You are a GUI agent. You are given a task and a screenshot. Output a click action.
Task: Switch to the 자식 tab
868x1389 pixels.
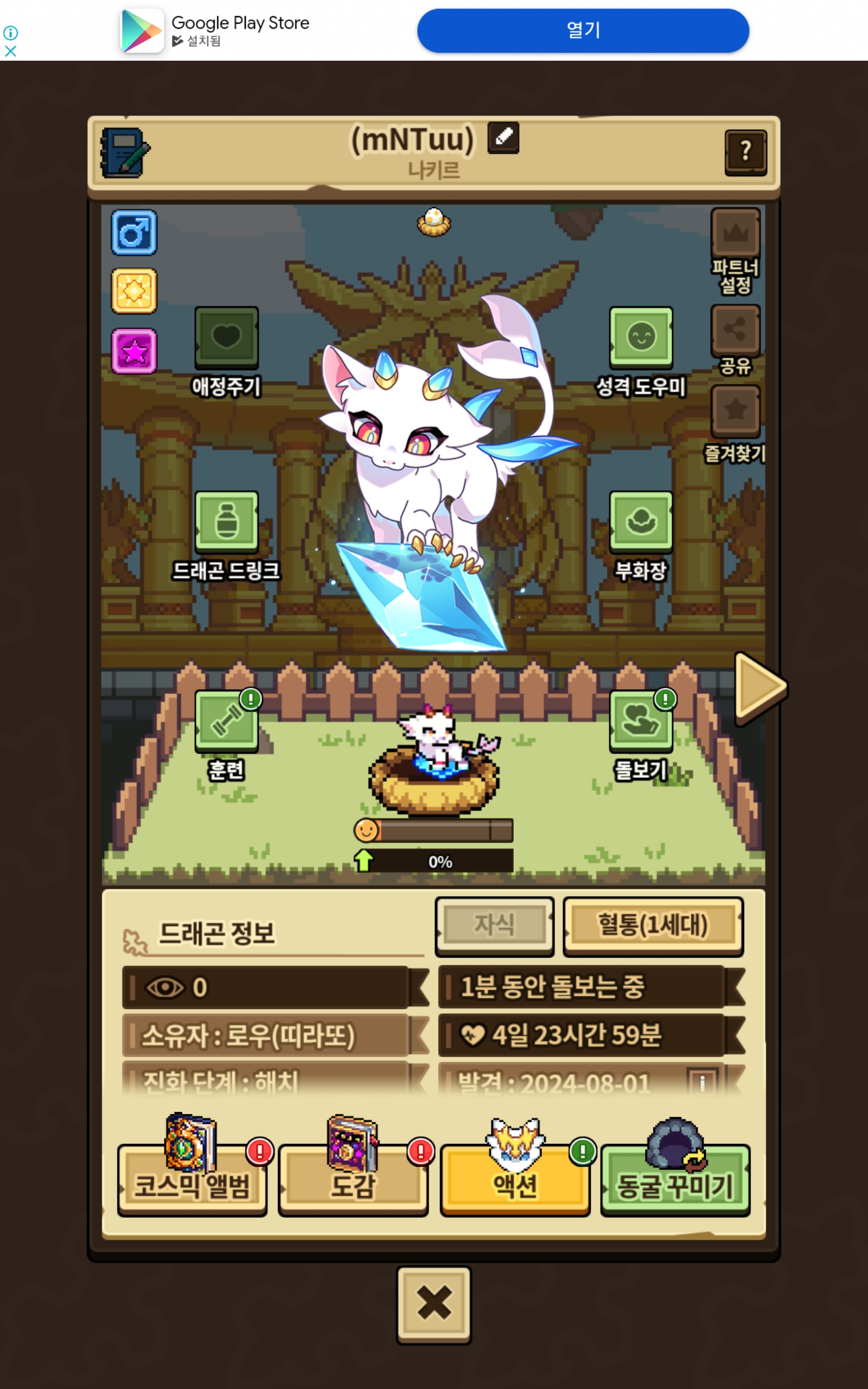pyautogui.click(x=494, y=925)
